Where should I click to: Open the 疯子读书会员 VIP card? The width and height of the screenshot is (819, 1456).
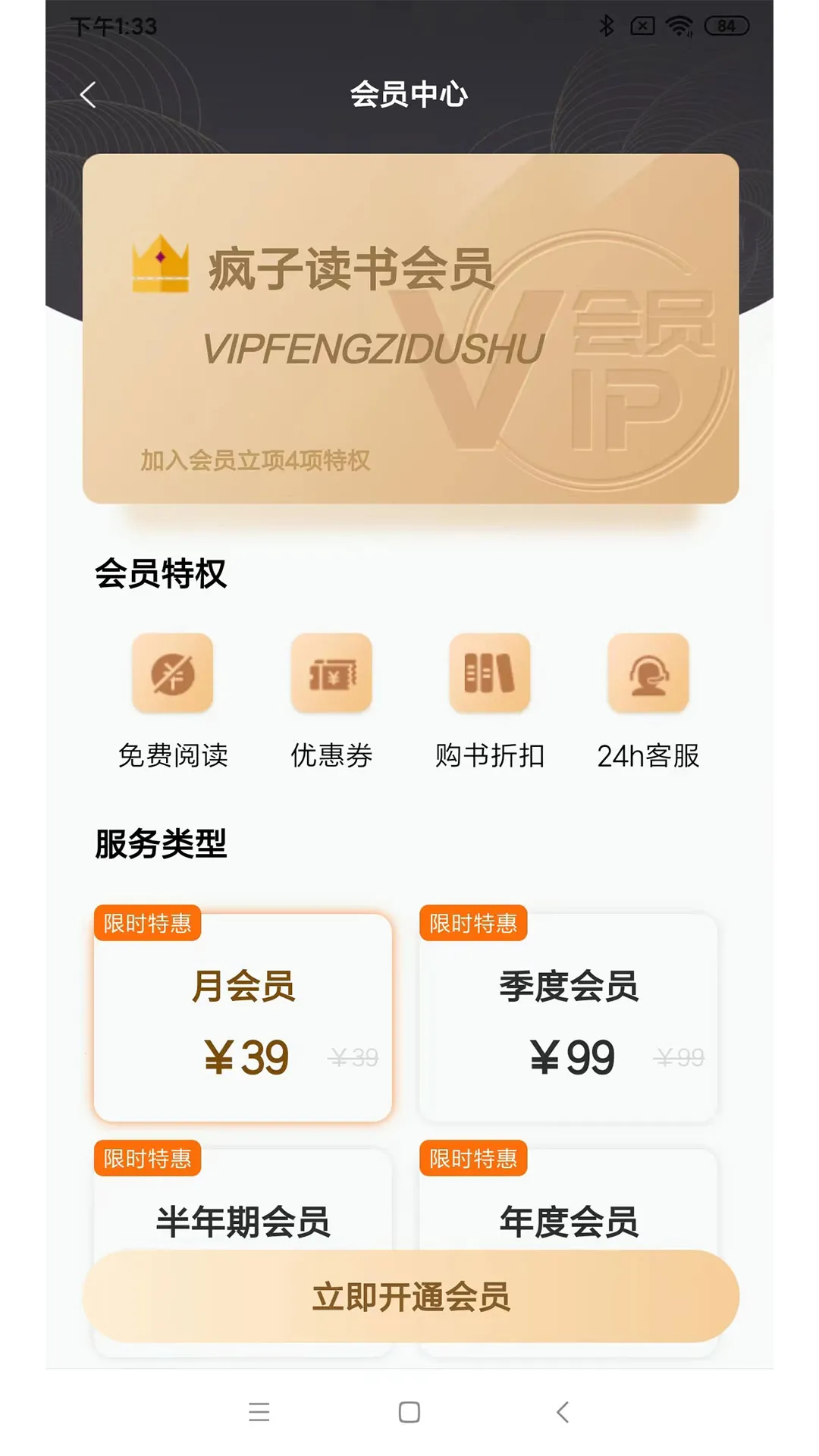click(410, 328)
